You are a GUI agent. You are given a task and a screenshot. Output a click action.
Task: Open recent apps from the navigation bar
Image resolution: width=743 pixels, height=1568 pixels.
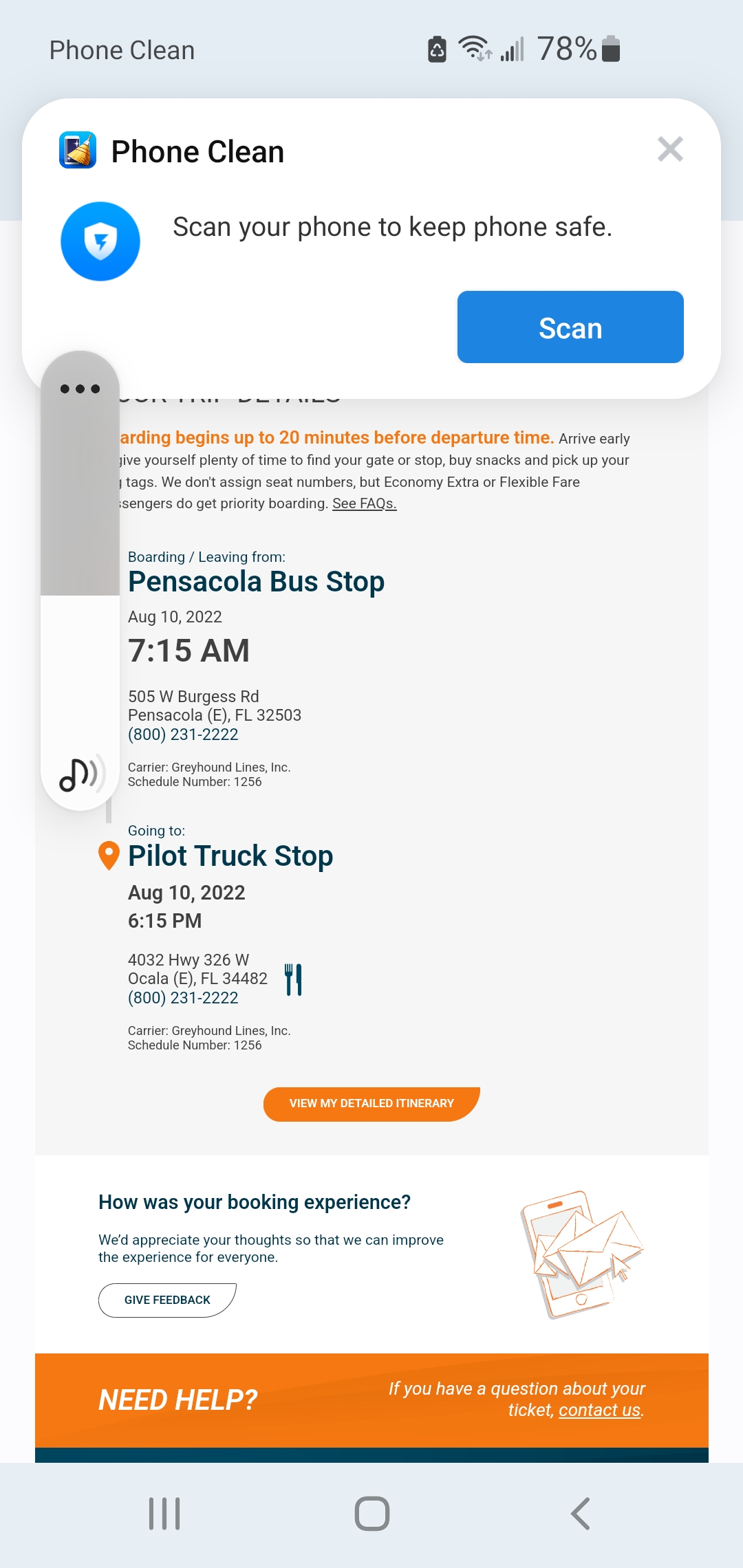[164, 1514]
